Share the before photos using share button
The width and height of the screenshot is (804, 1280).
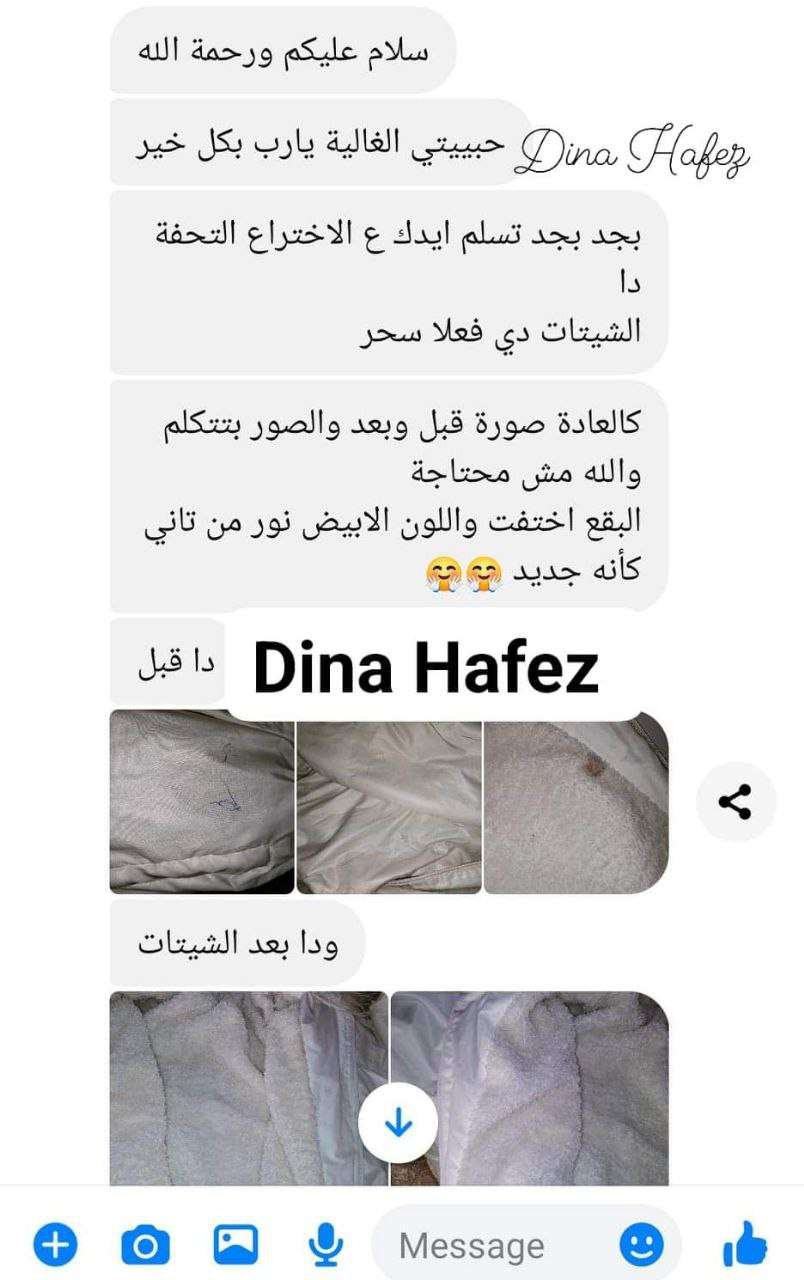pos(736,801)
